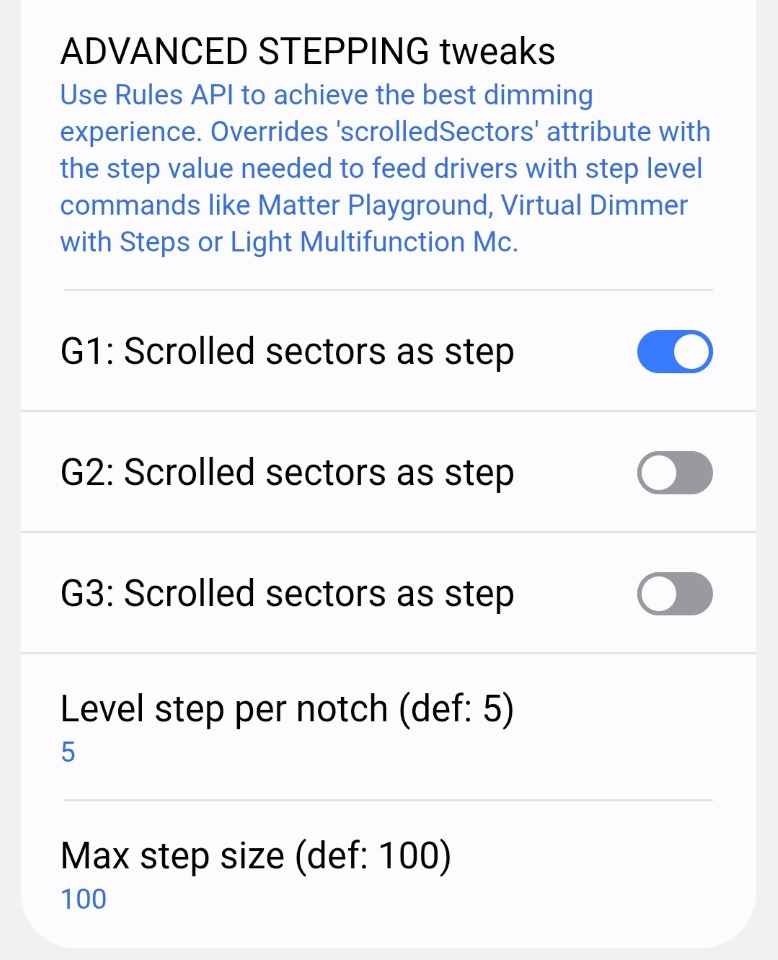Enable G2: Scrolled sectors as step
Viewport: 778px width, 960px height.
(x=674, y=473)
